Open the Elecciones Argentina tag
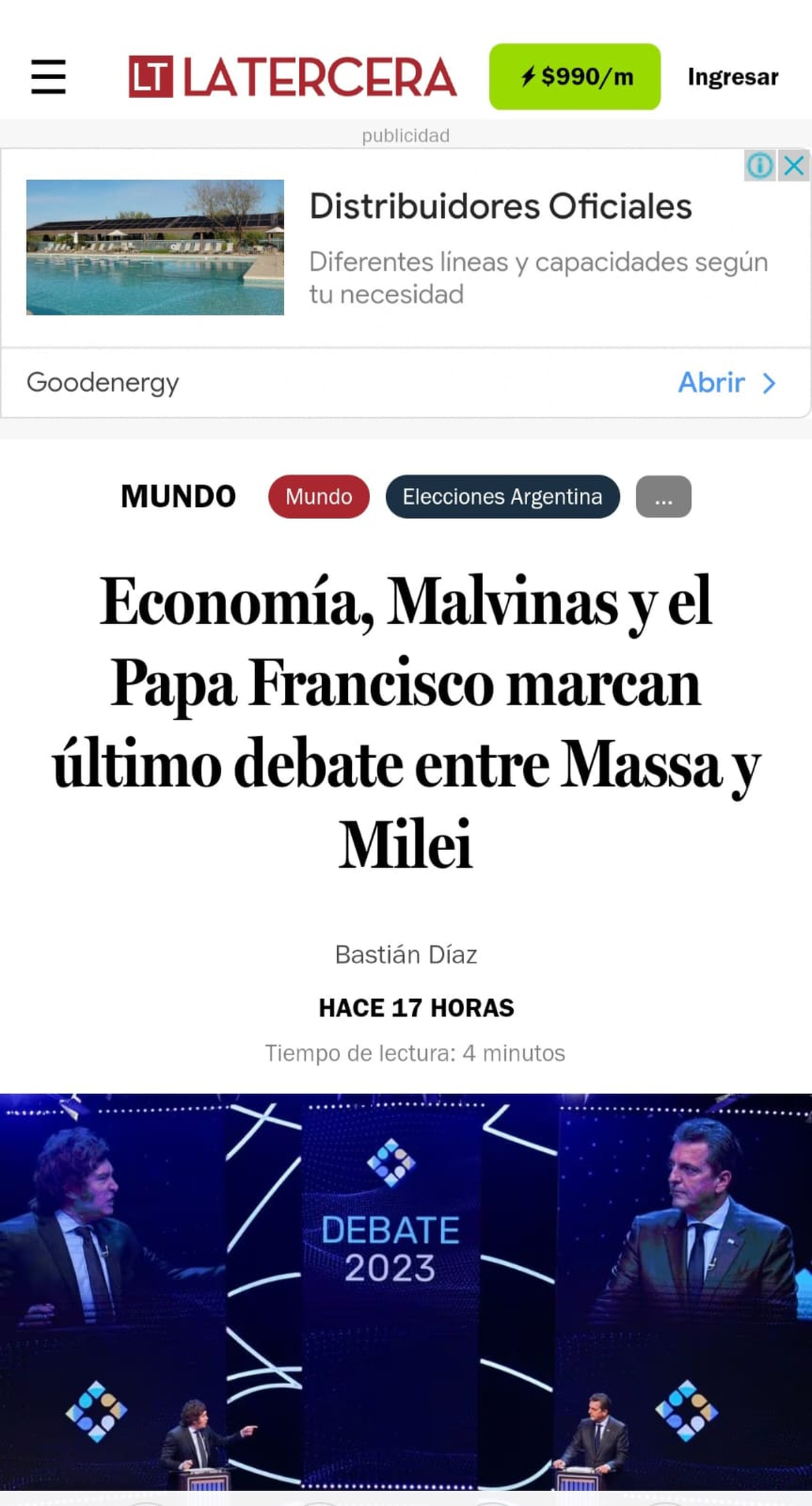This screenshot has height=1506, width=812. (x=502, y=496)
